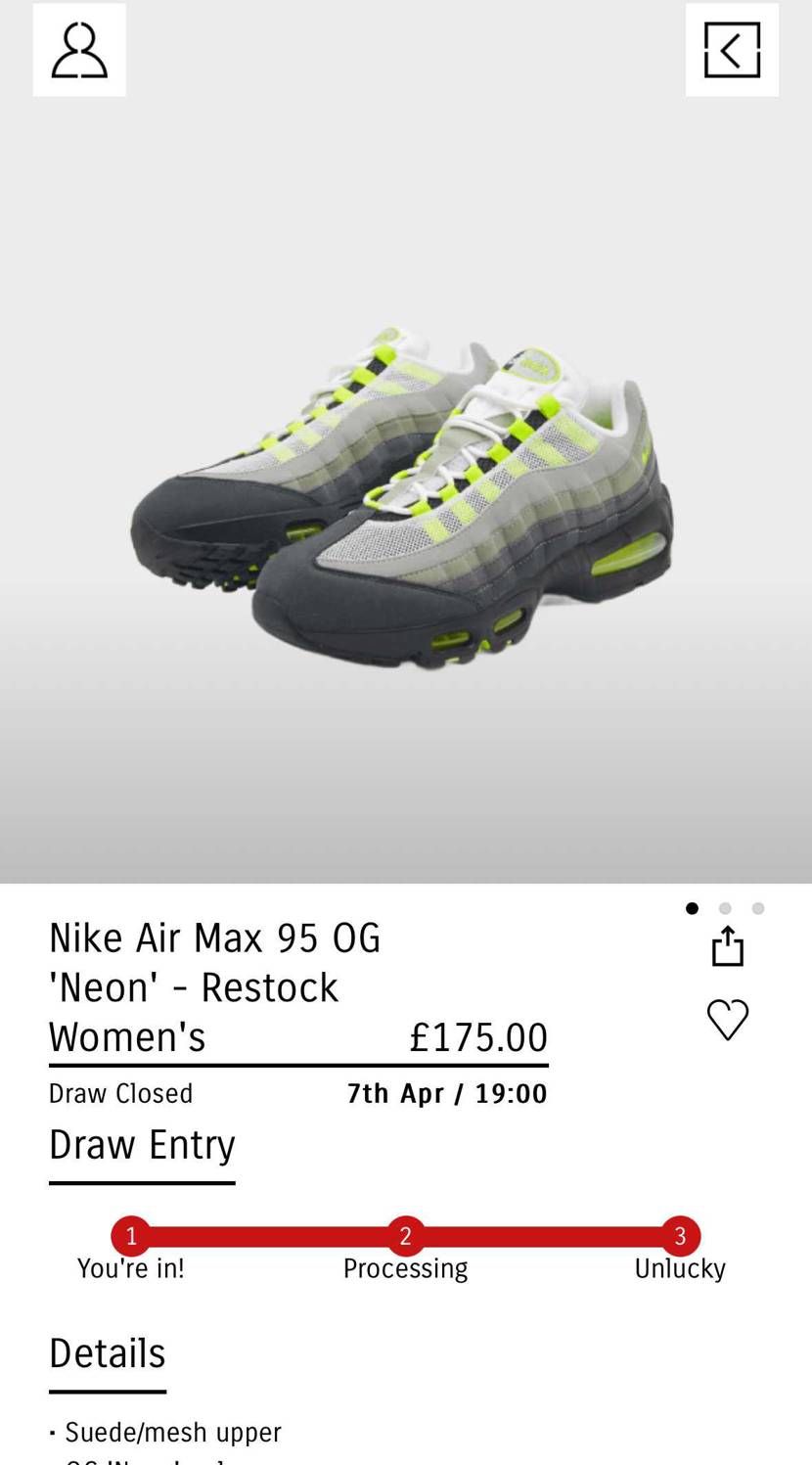The width and height of the screenshot is (812, 1465).
Task: View the Air Max 95 product image
Action: pos(403,499)
